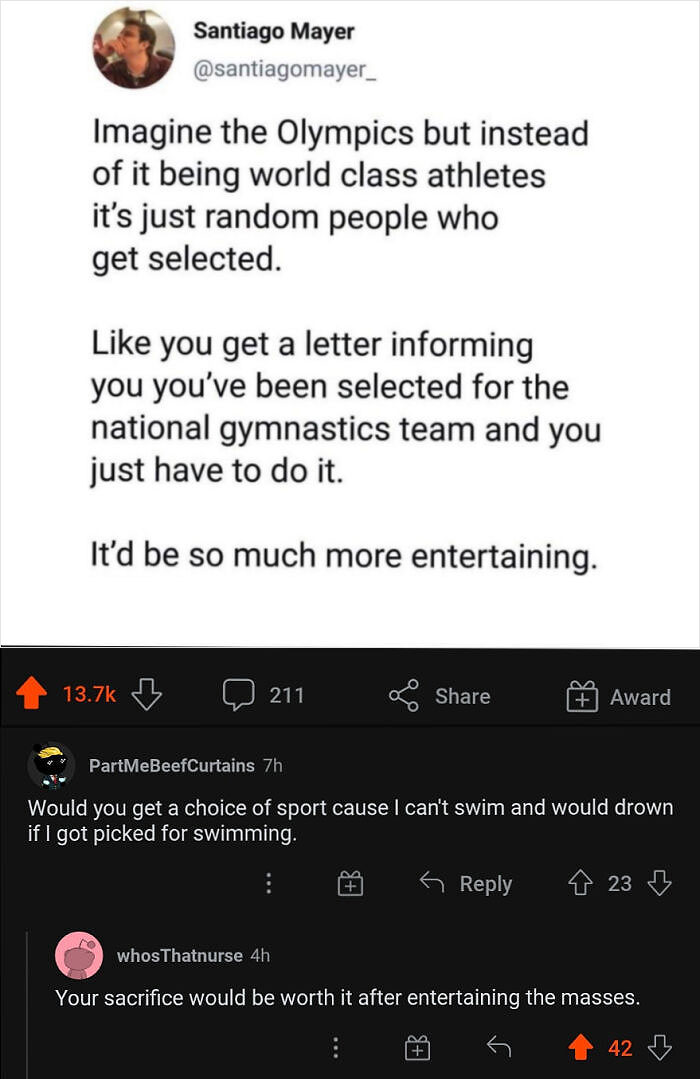Upvote the post with 13.7k votes
Screen dimensions: 700x1079
point(34,694)
